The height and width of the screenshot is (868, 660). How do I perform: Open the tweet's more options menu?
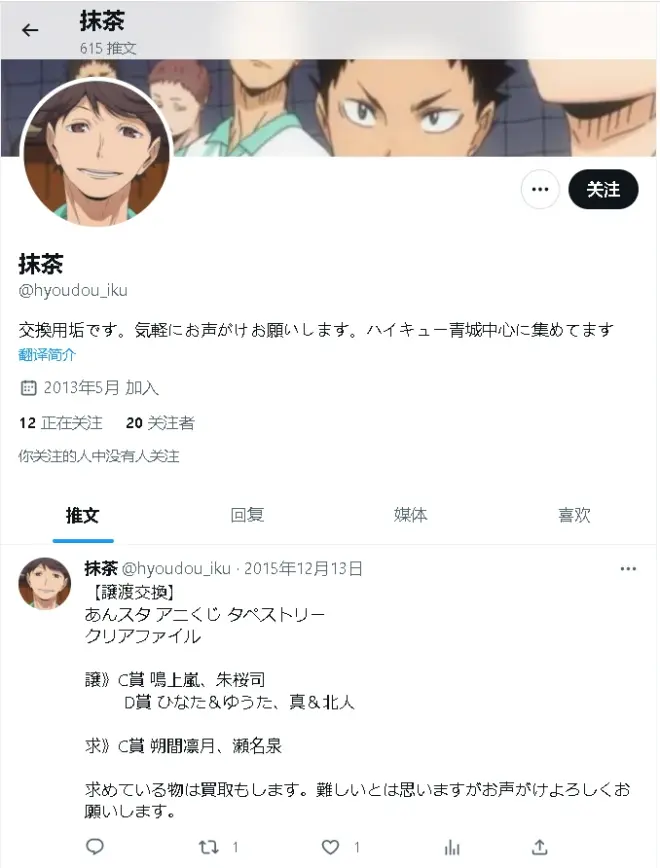tap(628, 569)
